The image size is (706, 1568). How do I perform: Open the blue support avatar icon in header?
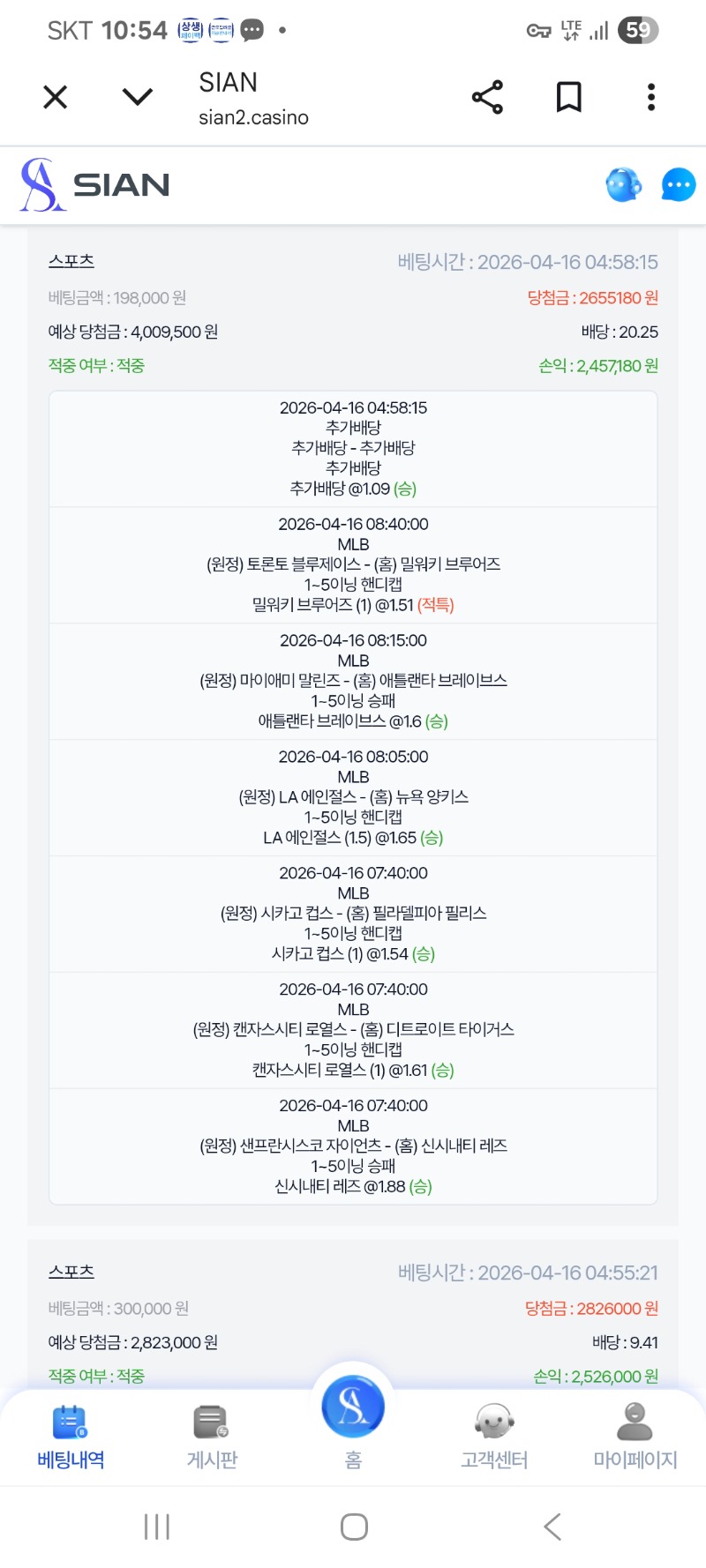pos(624,184)
